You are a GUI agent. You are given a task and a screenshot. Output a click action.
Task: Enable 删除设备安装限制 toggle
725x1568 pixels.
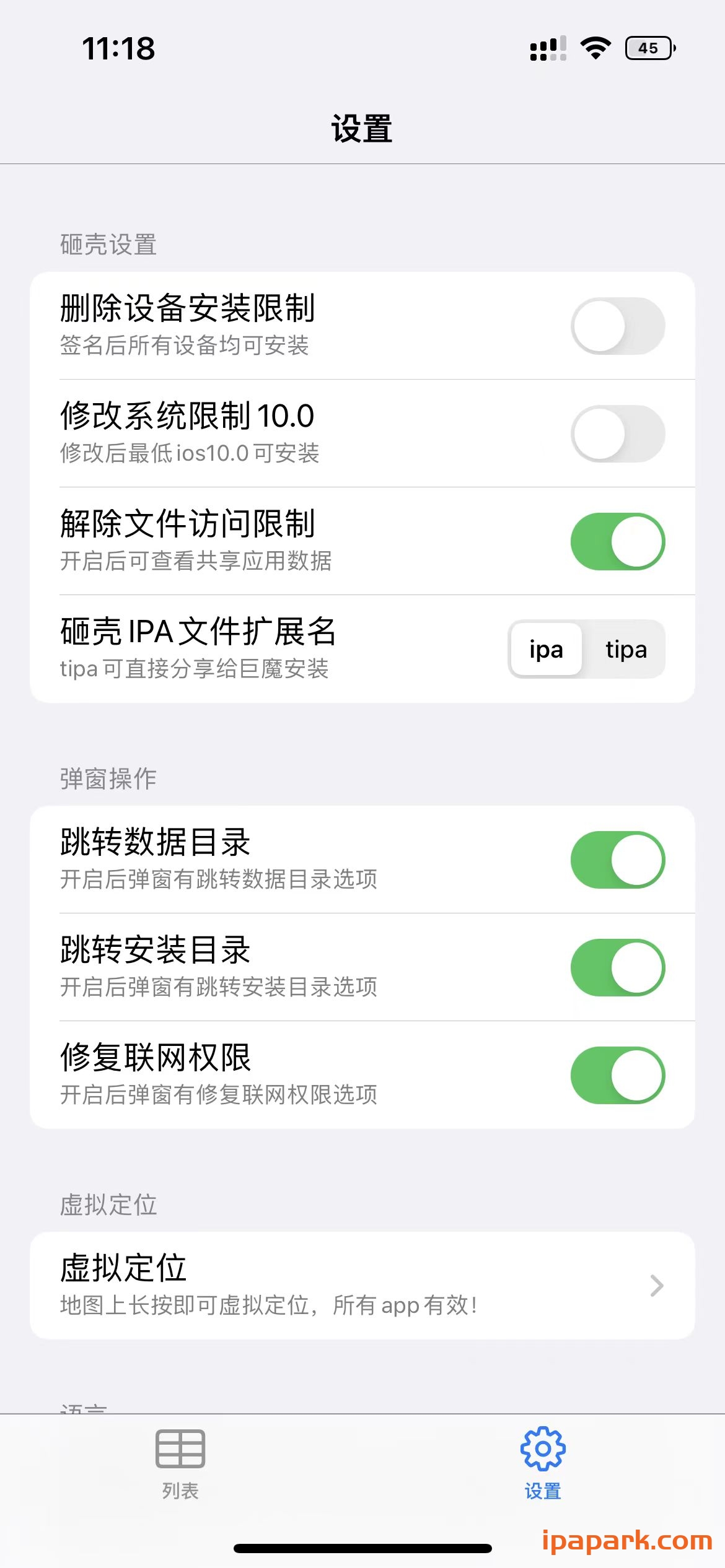pos(617,326)
